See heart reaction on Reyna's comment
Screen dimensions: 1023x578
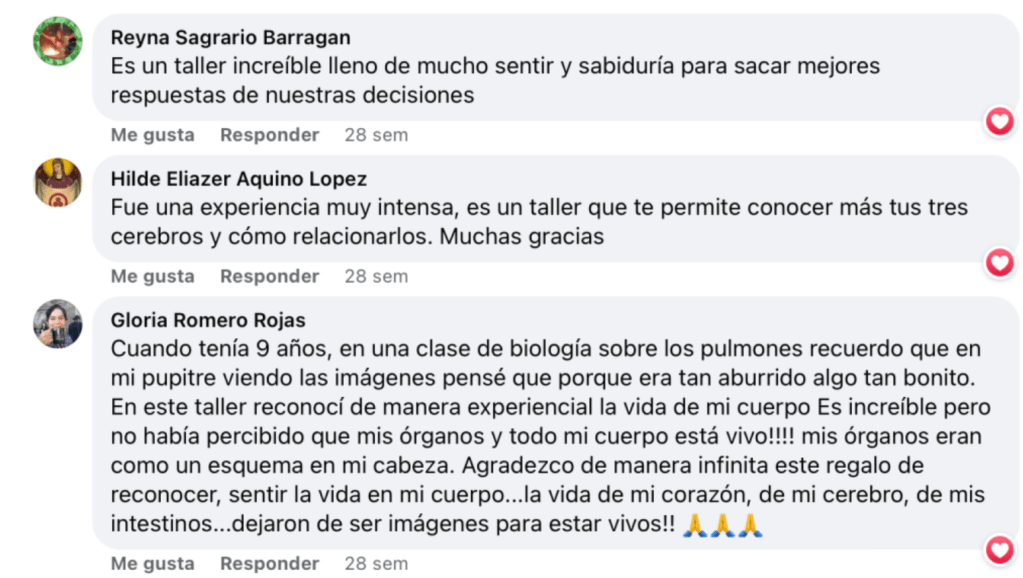tap(999, 122)
